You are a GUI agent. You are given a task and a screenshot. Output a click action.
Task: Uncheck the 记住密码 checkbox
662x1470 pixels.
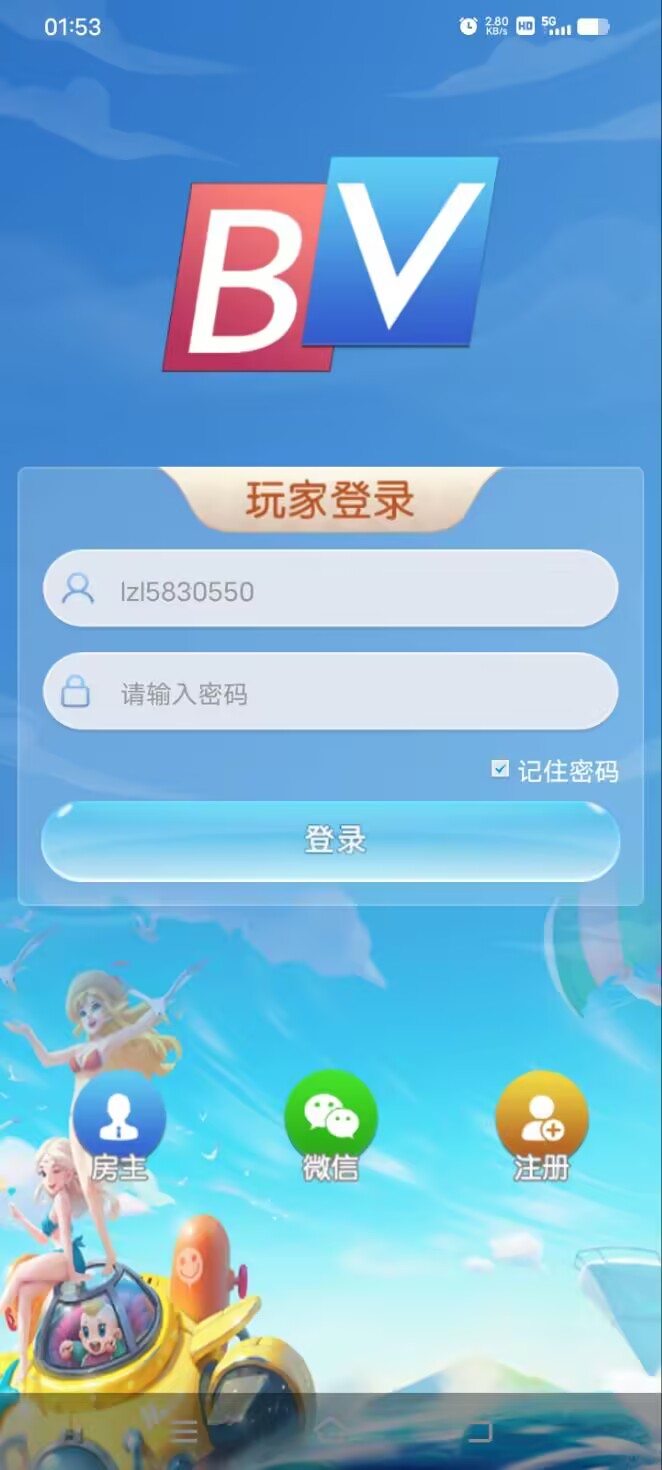pyautogui.click(x=500, y=769)
